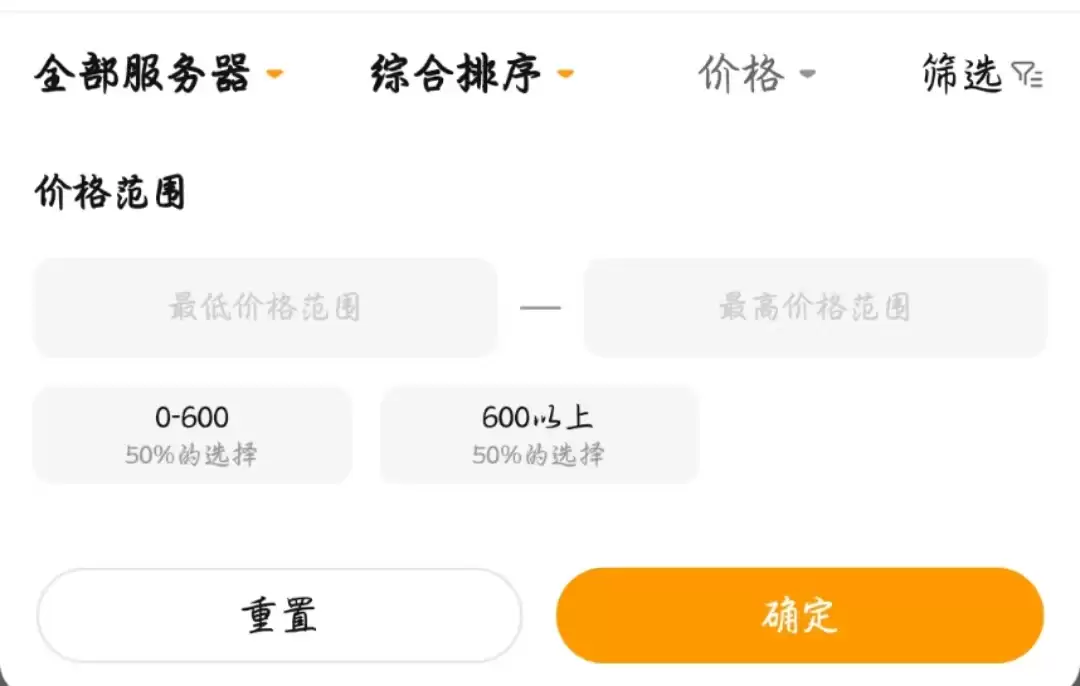This screenshot has height=686, width=1080.
Task: Open the 筛选 filter options
Action: [x=982, y=74]
